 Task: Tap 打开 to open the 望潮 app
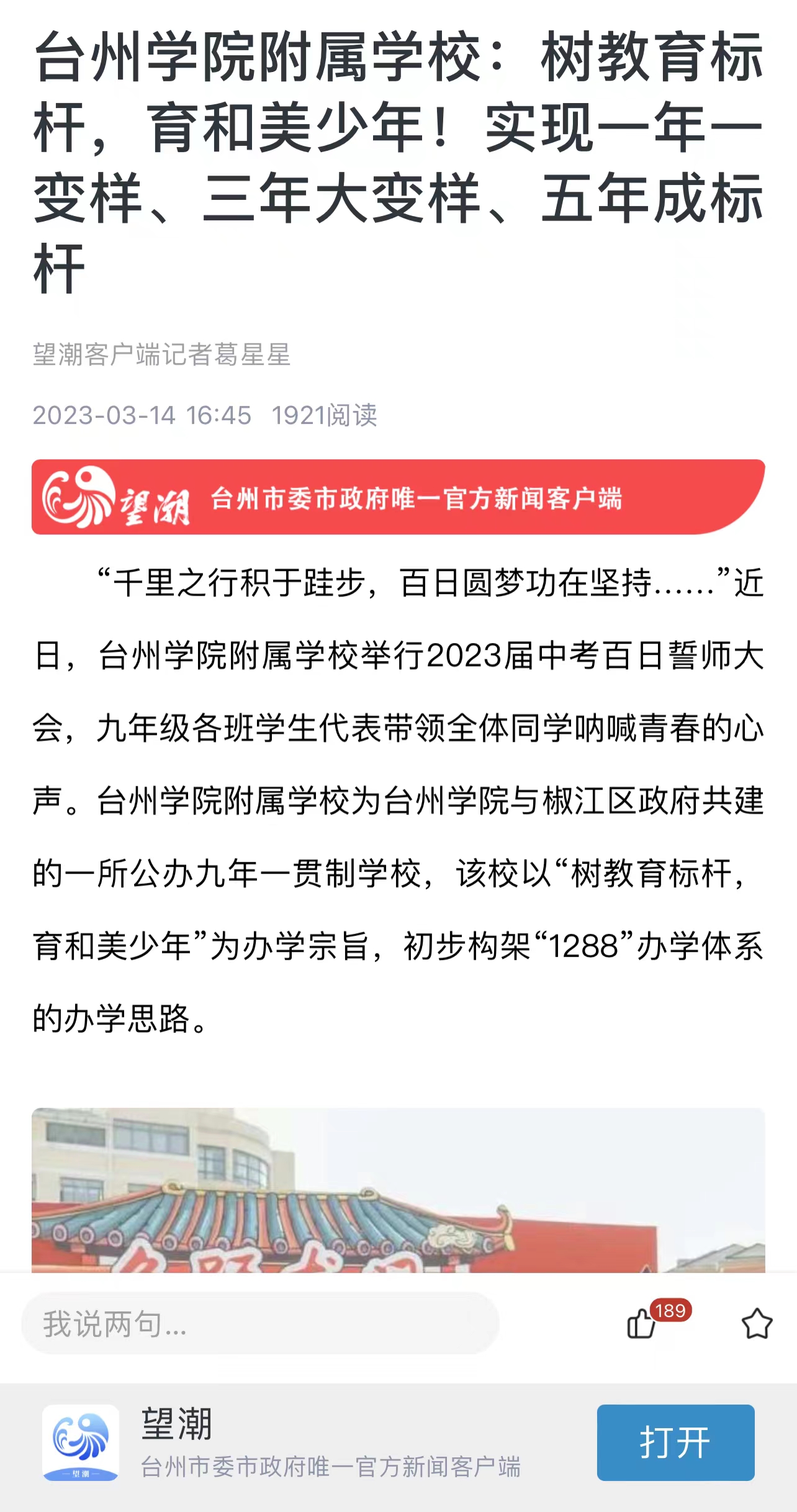675,1442
